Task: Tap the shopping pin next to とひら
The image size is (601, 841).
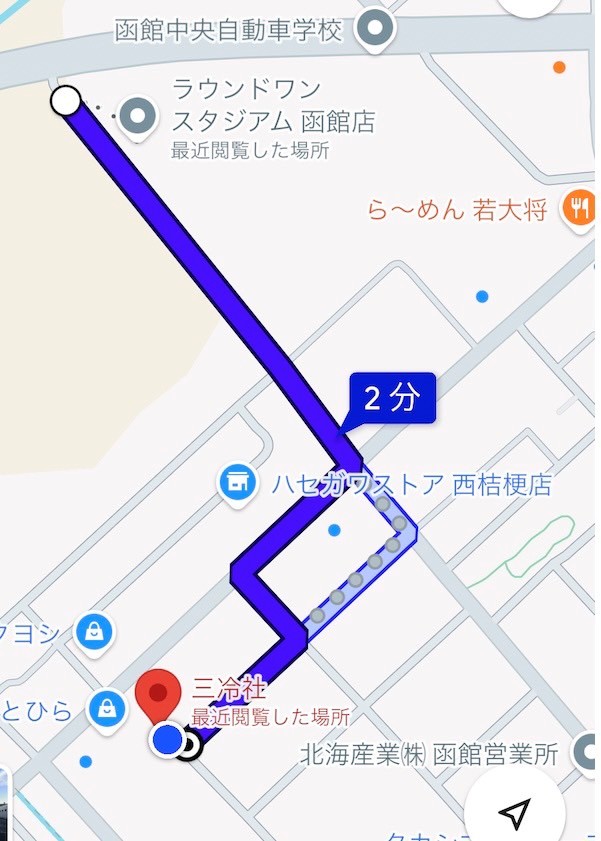Action: tap(107, 710)
